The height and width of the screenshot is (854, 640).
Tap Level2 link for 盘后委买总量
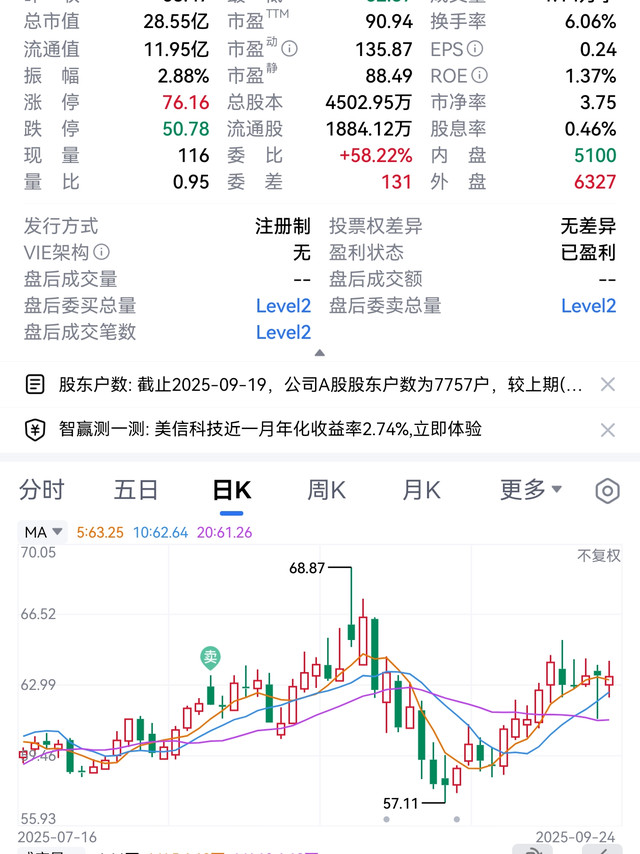283,306
